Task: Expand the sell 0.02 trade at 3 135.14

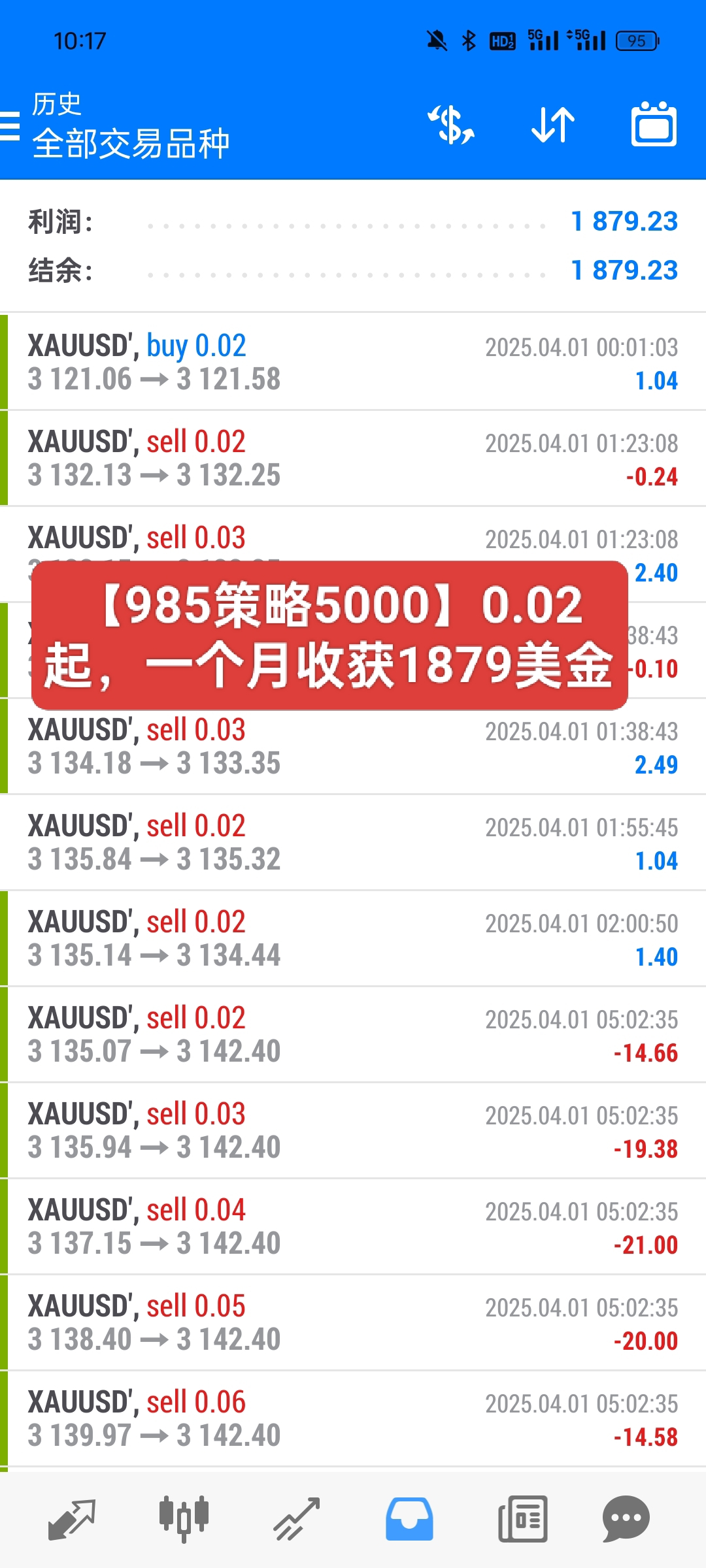Action: pyautogui.click(x=353, y=938)
